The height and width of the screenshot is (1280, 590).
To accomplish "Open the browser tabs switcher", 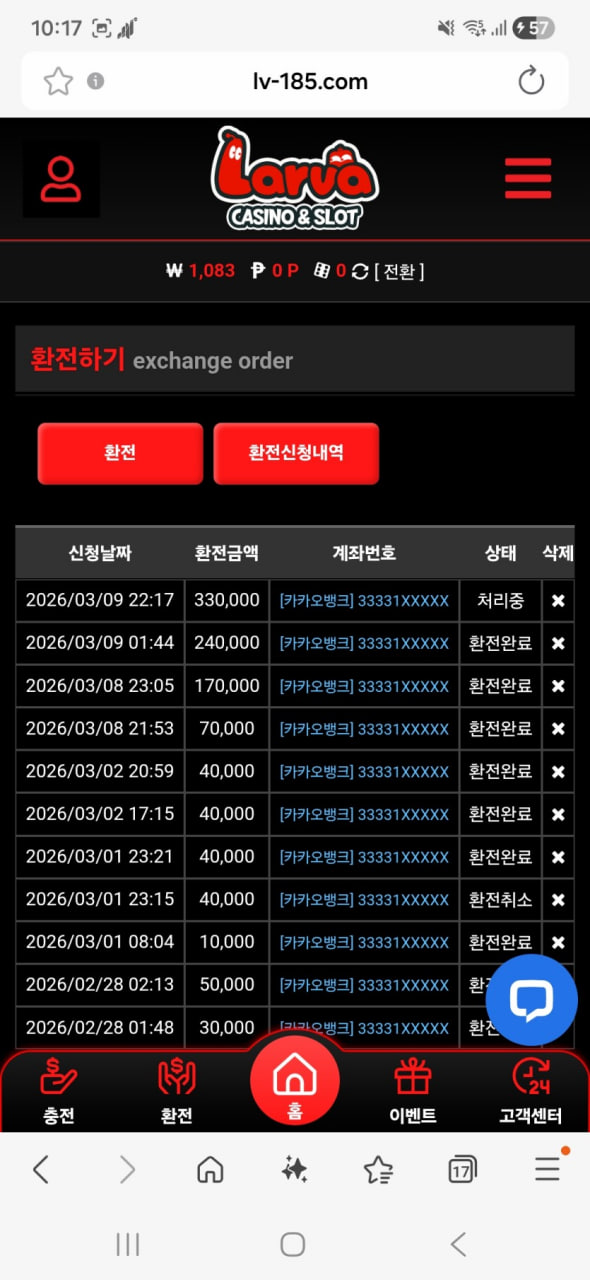I will 462,1169.
